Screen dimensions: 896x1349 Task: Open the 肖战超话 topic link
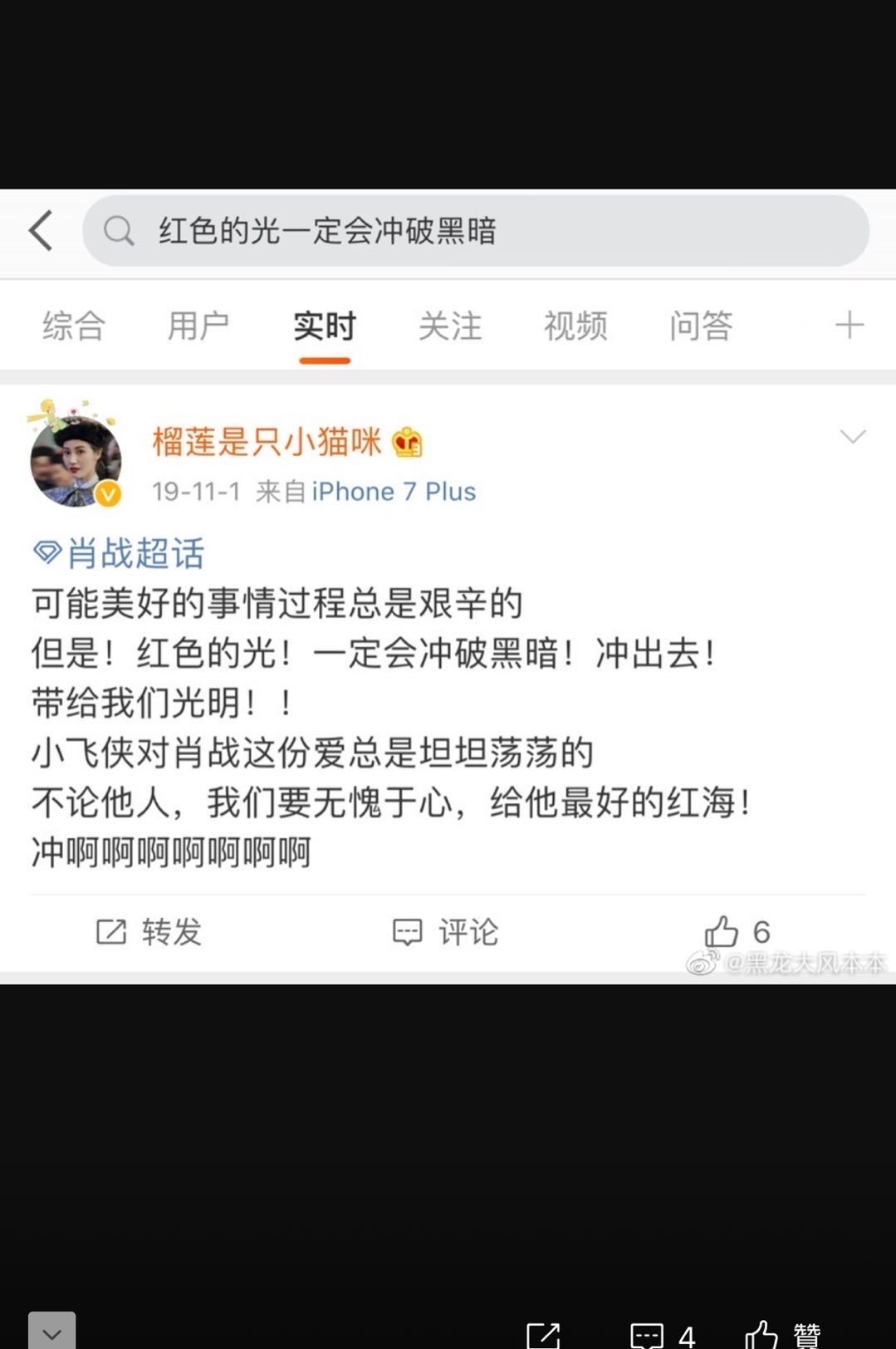pyautogui.click(x=117, y=552)
